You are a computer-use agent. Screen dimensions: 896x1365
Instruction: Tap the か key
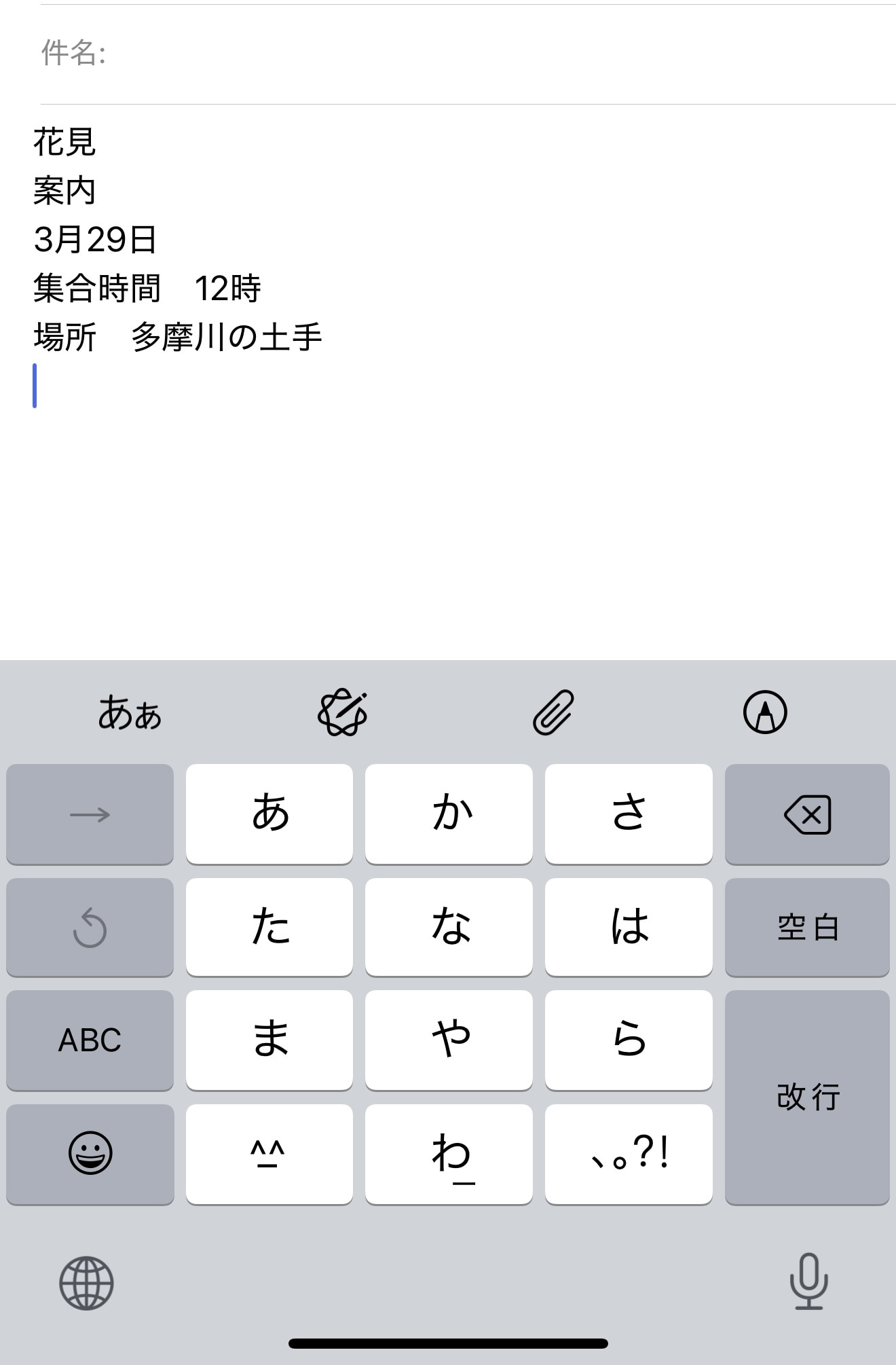[x=449, y=814]
